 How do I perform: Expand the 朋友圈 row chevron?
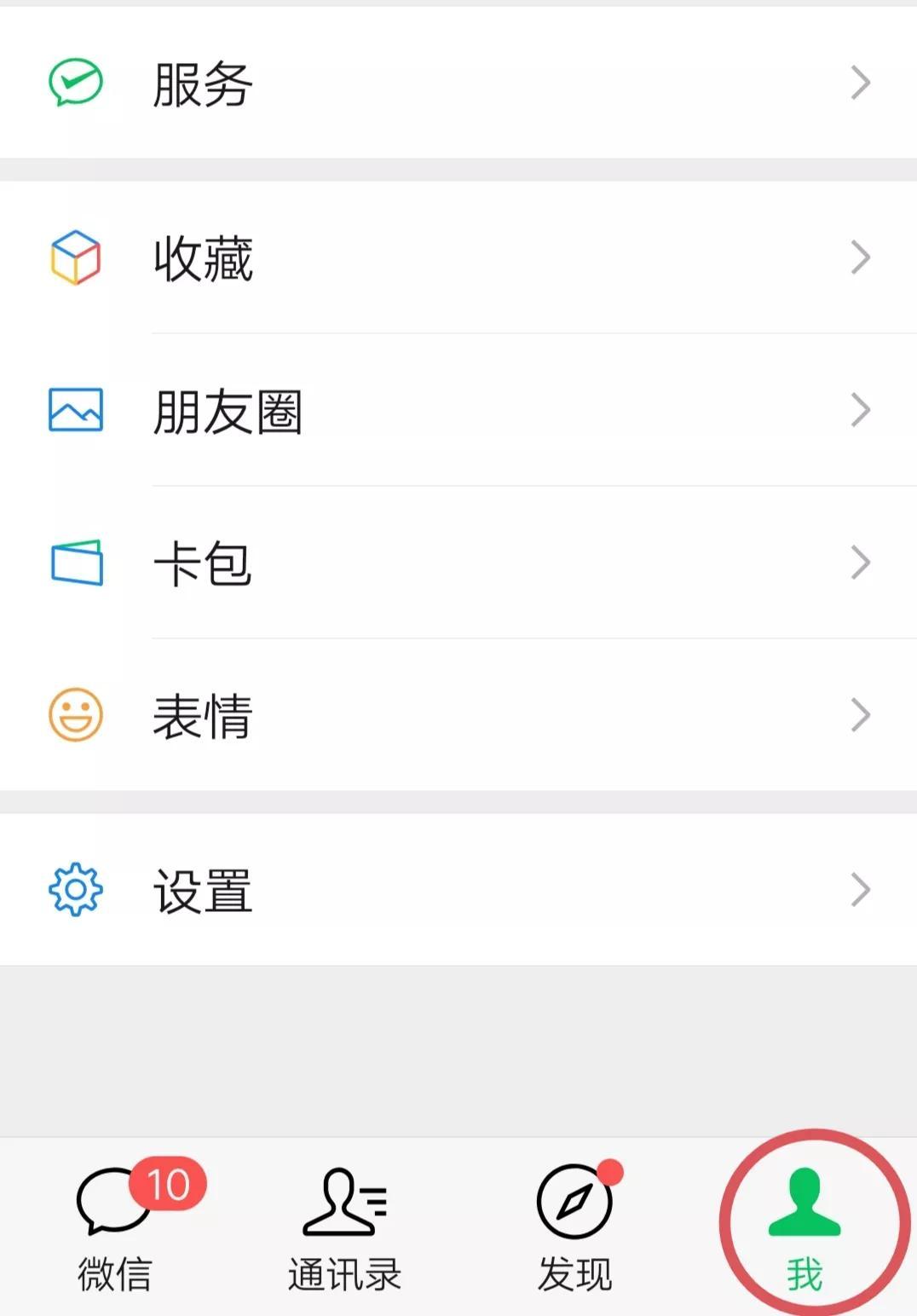862,410
